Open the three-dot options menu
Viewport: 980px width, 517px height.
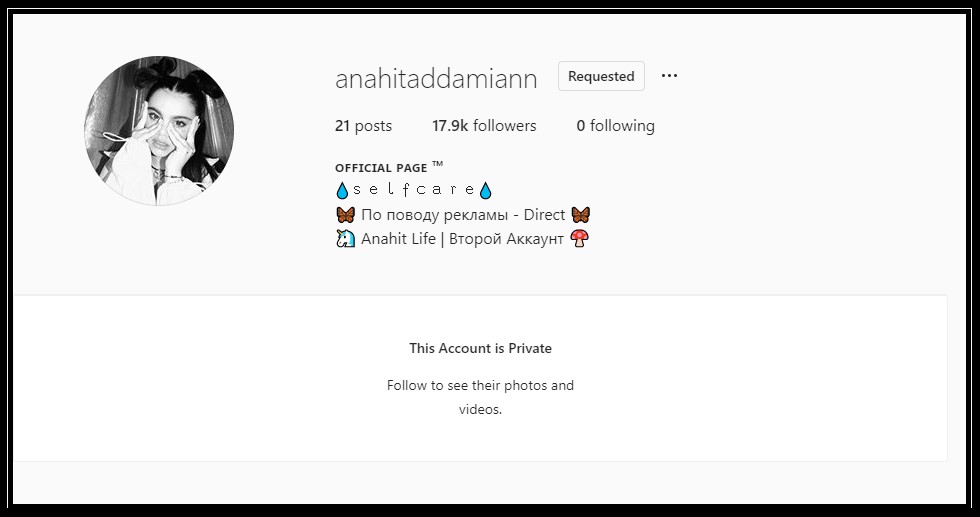pyautogui.click(x=669, y=76)
